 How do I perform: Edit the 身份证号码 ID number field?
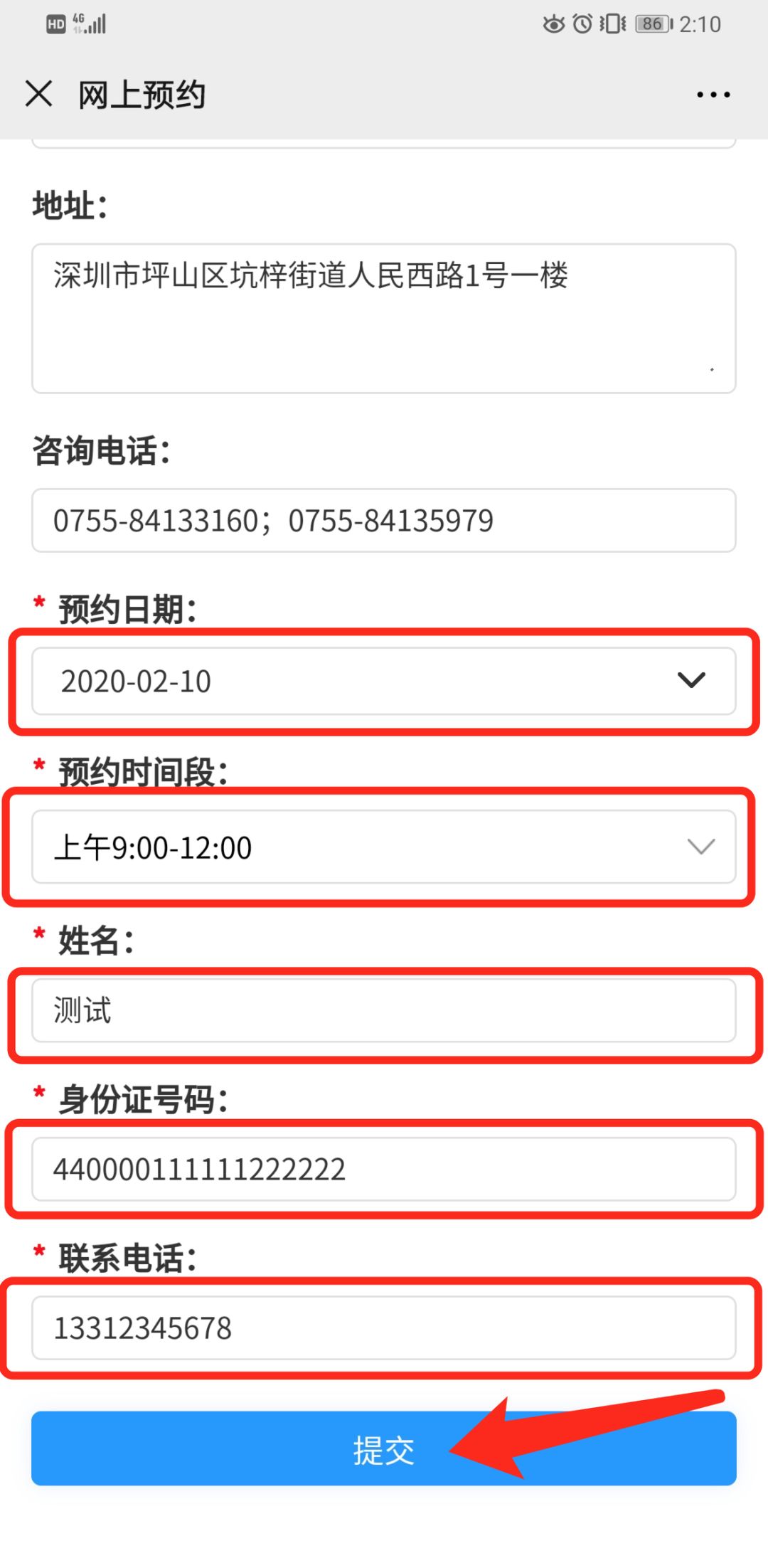point(384,1169)
